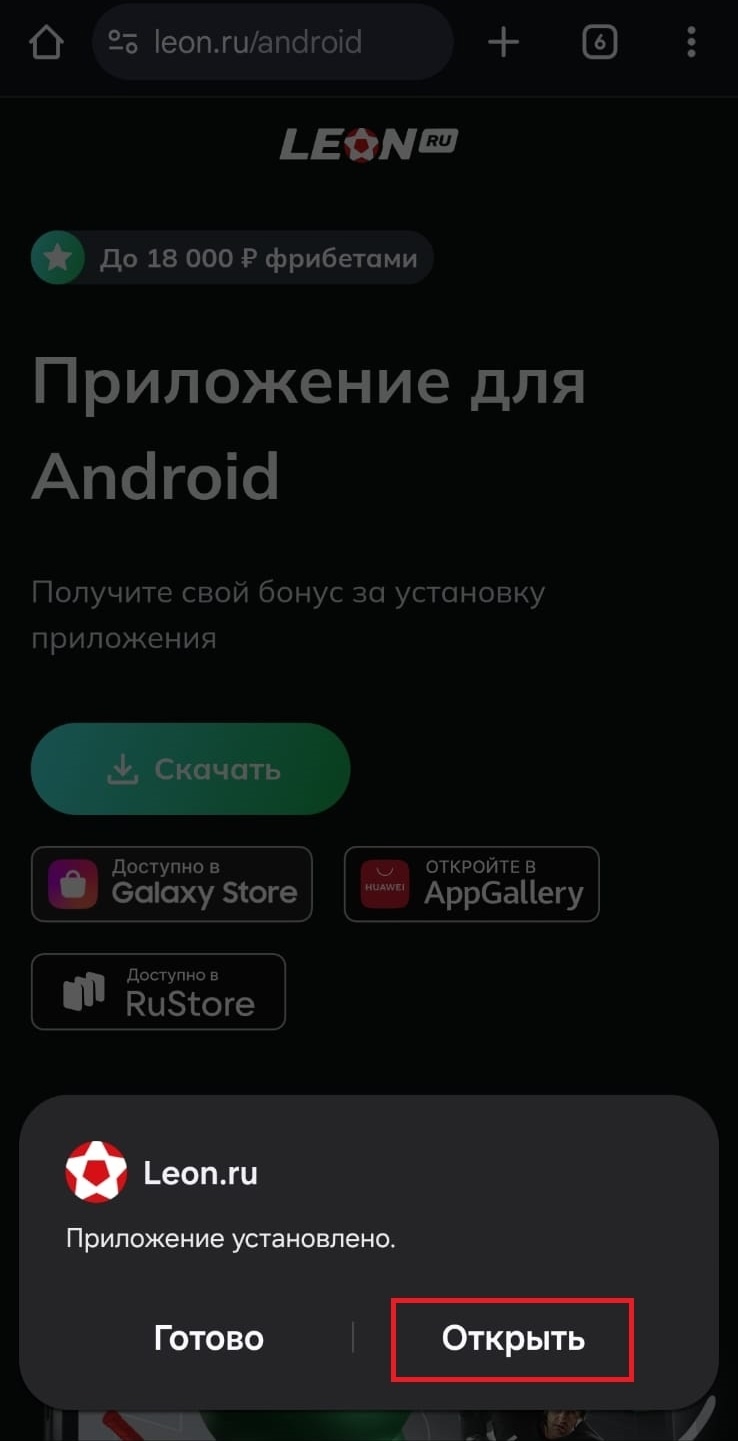Screen dimensions: 738x1441
Task: Tap the leon.ru/android address bar
Action: [x=272, y=43]
